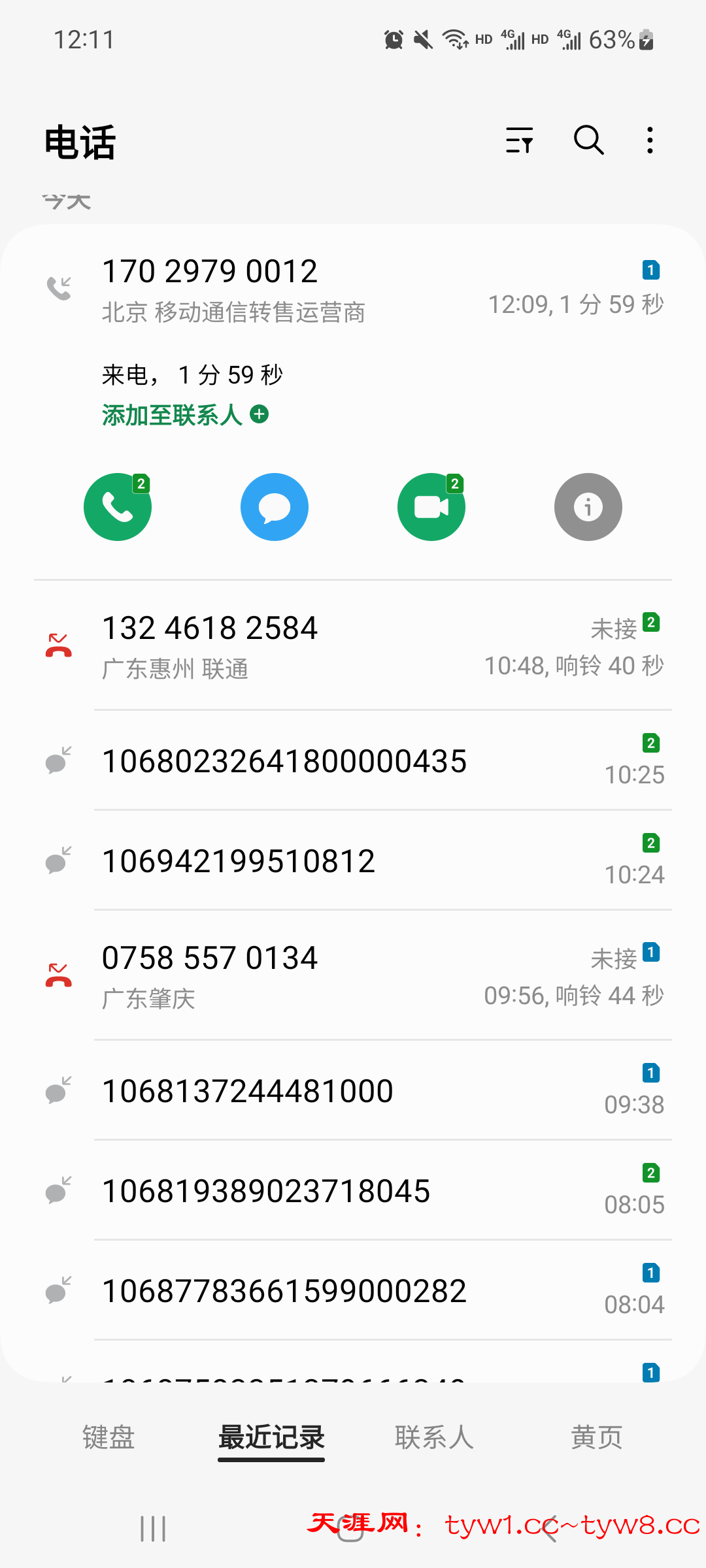Open the 黄页 tab
The image size is (706, 1568).
[x=596, y=1437]
